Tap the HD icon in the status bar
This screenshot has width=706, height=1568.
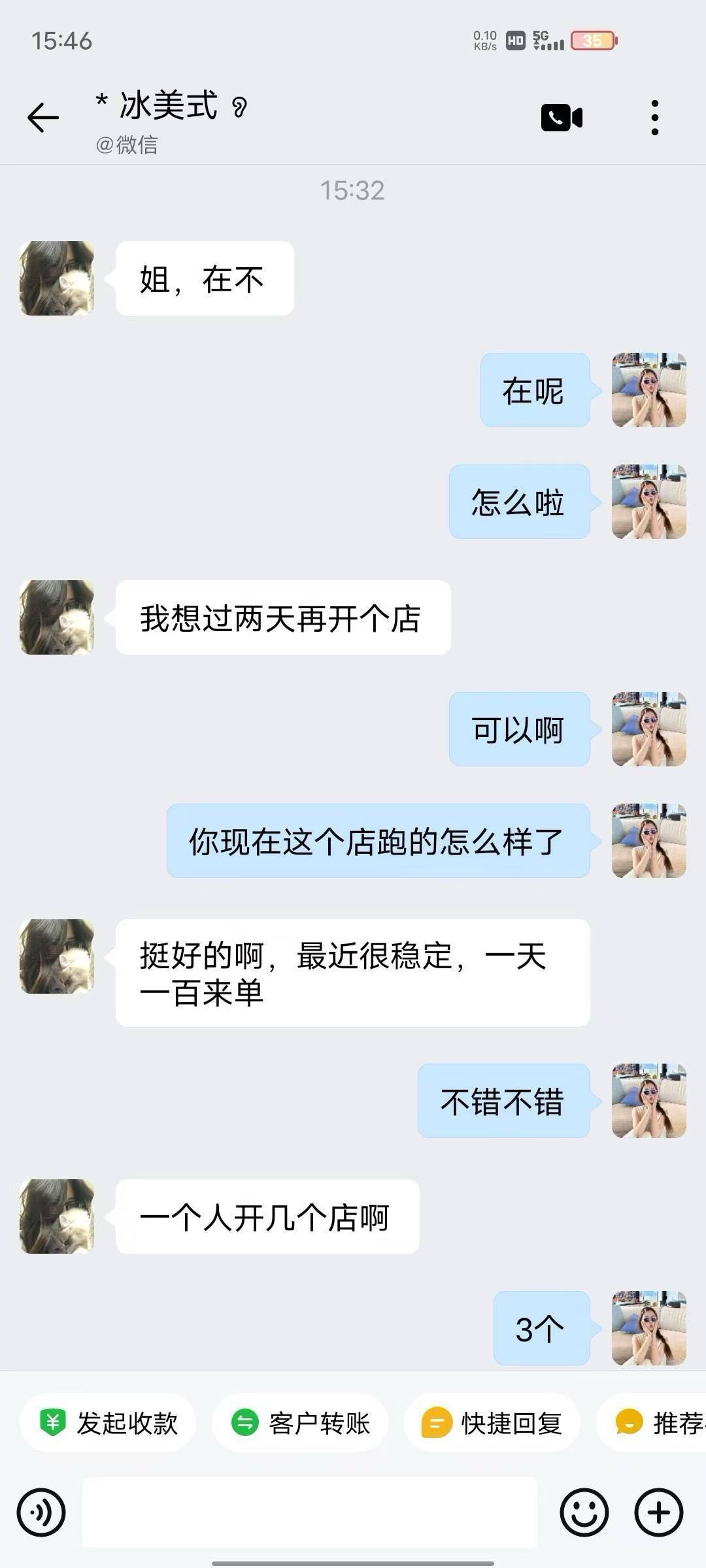click(x=516, y=41)
